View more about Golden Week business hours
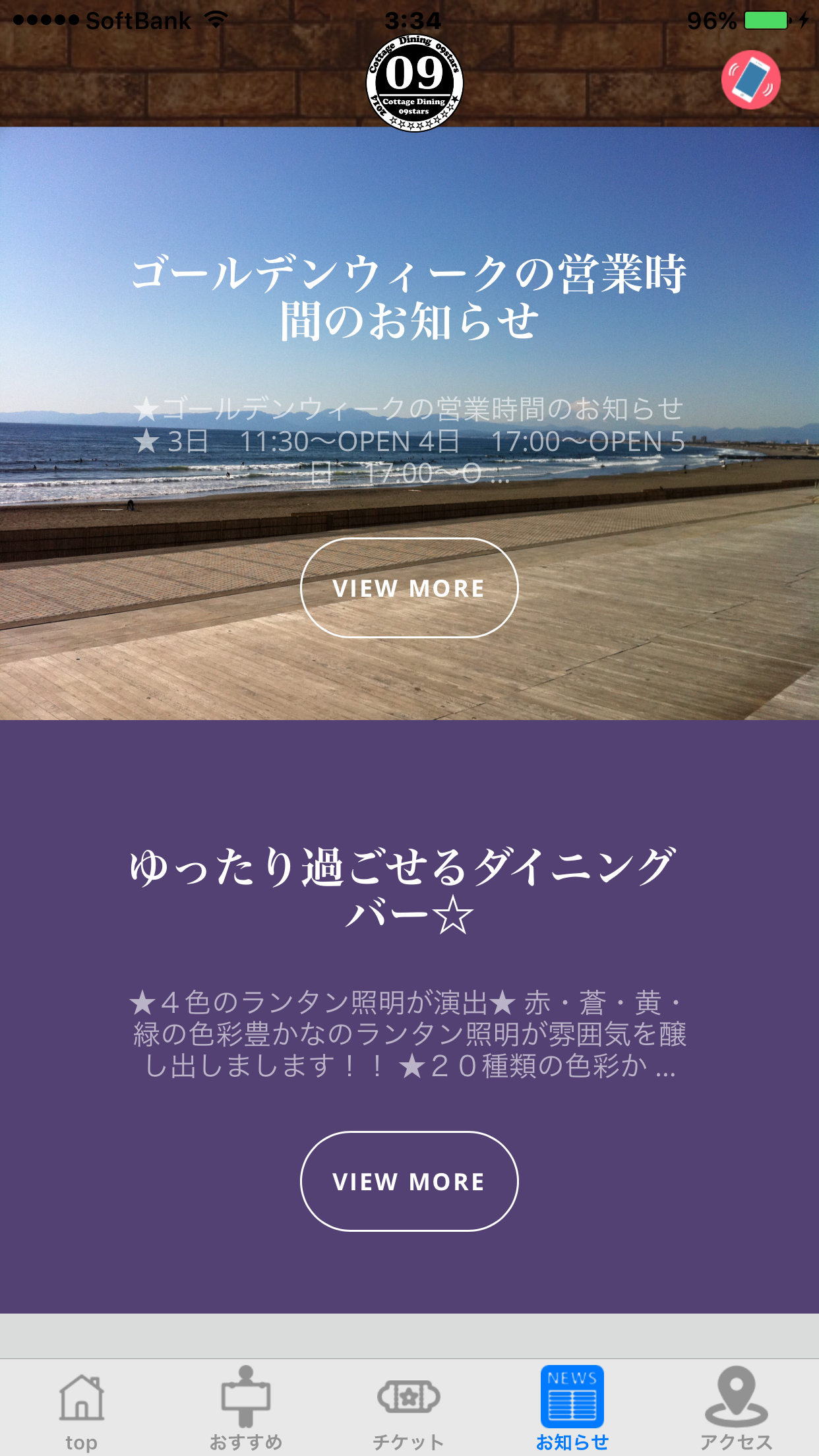This screenshot has height=1456, width=819. coord(409,588)
